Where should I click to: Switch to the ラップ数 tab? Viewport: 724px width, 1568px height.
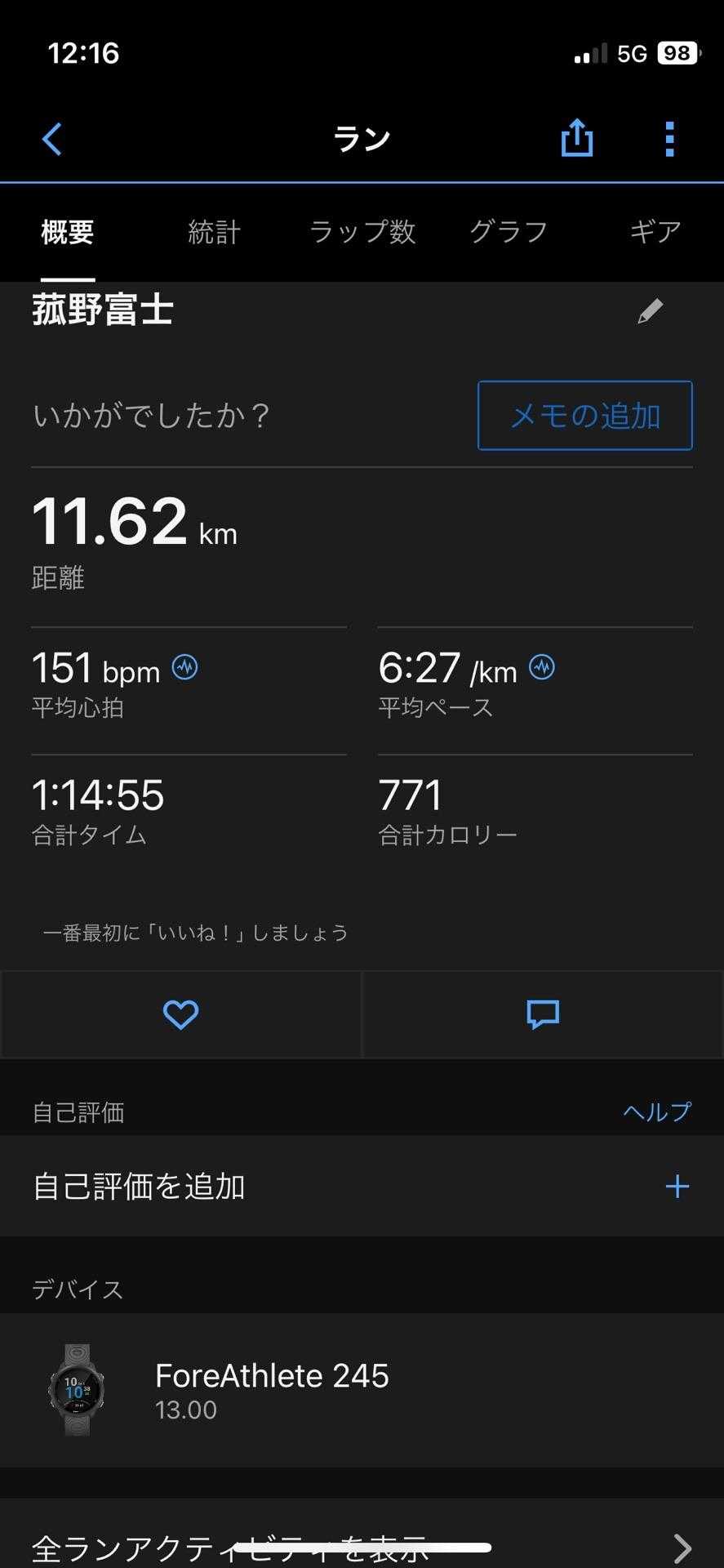pos(362,233)
